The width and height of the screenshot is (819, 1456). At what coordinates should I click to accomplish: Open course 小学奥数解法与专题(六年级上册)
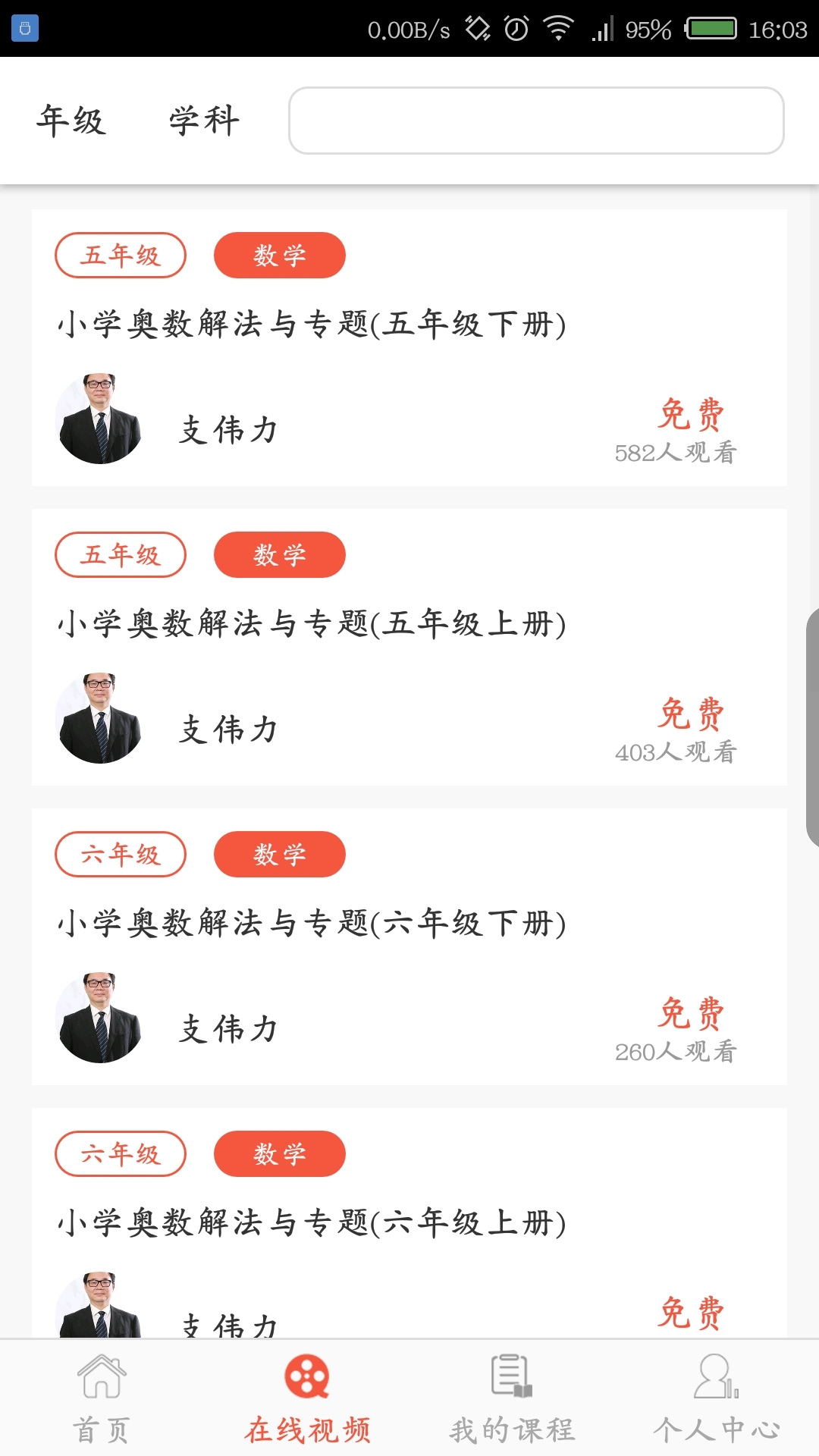[312, 1222]
